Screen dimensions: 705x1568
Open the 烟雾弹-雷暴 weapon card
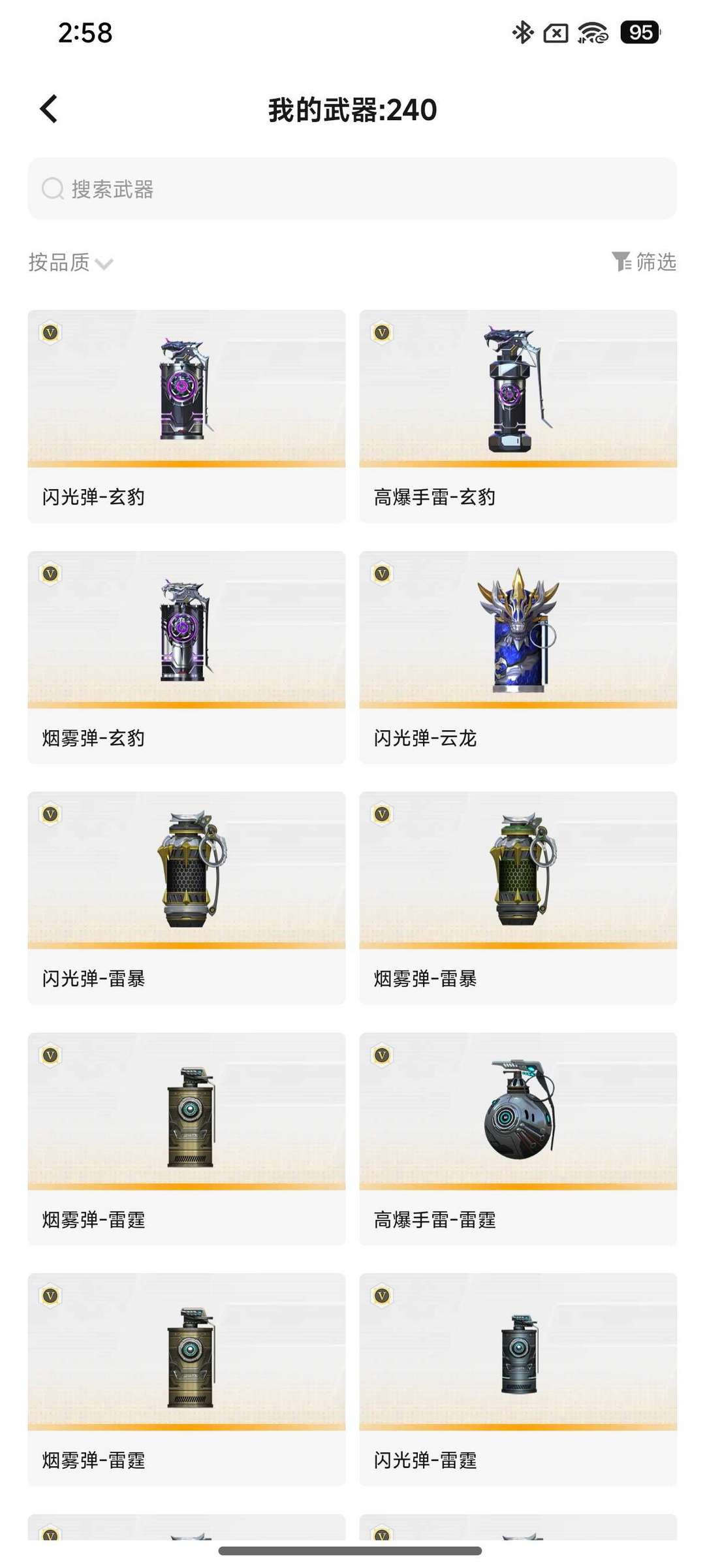coord(518,897)
